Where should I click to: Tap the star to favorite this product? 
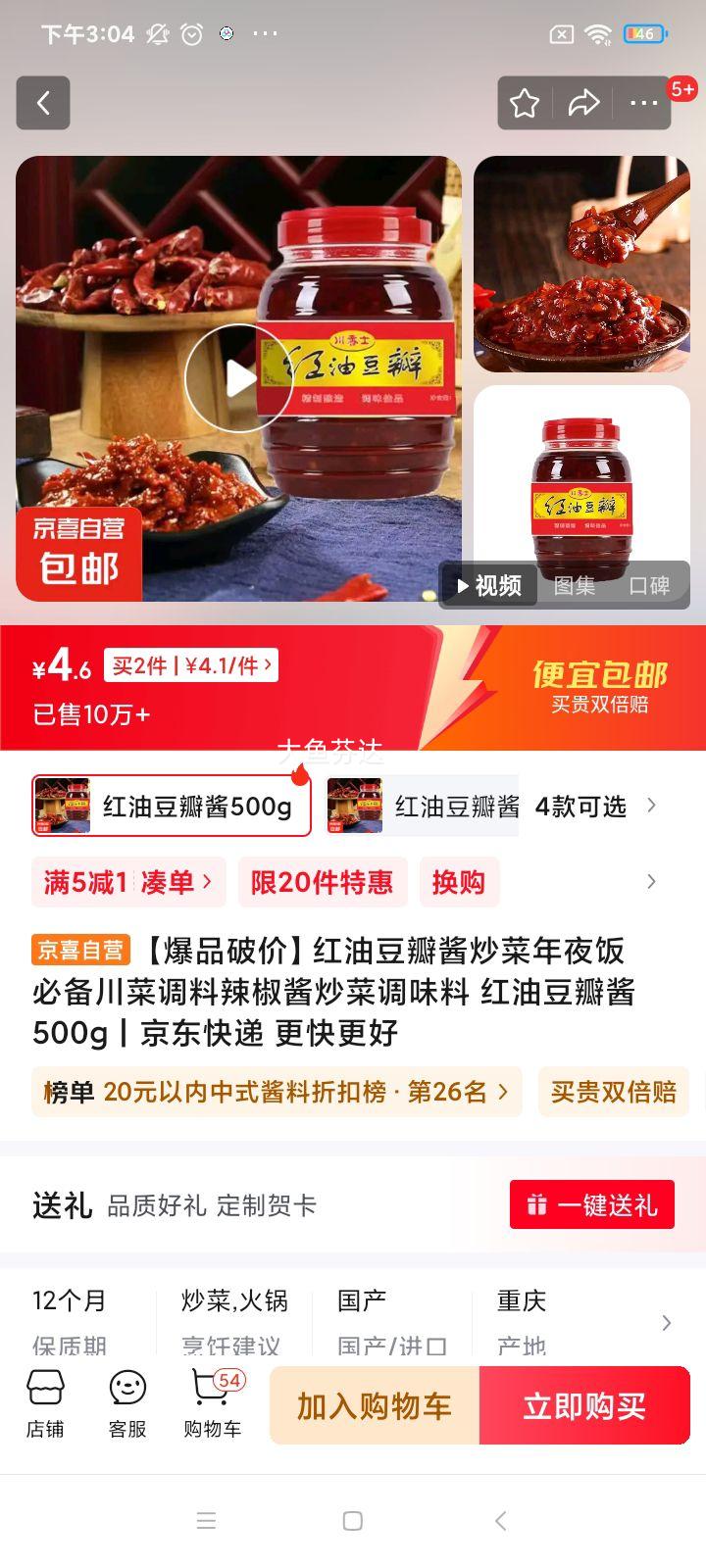point(525,102)
